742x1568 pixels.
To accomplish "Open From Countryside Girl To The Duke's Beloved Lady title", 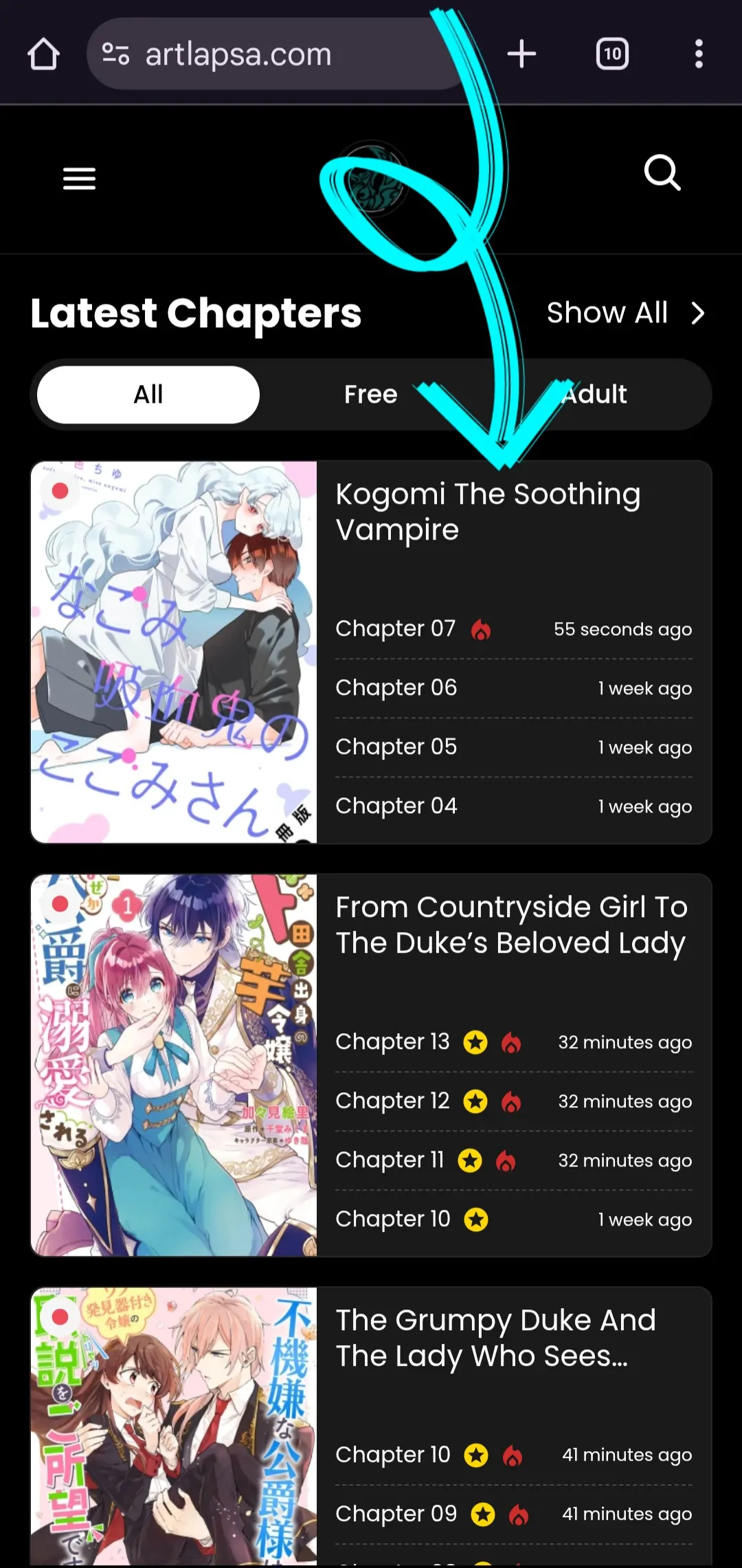I will pyautogui.click(x=511, y=925).
